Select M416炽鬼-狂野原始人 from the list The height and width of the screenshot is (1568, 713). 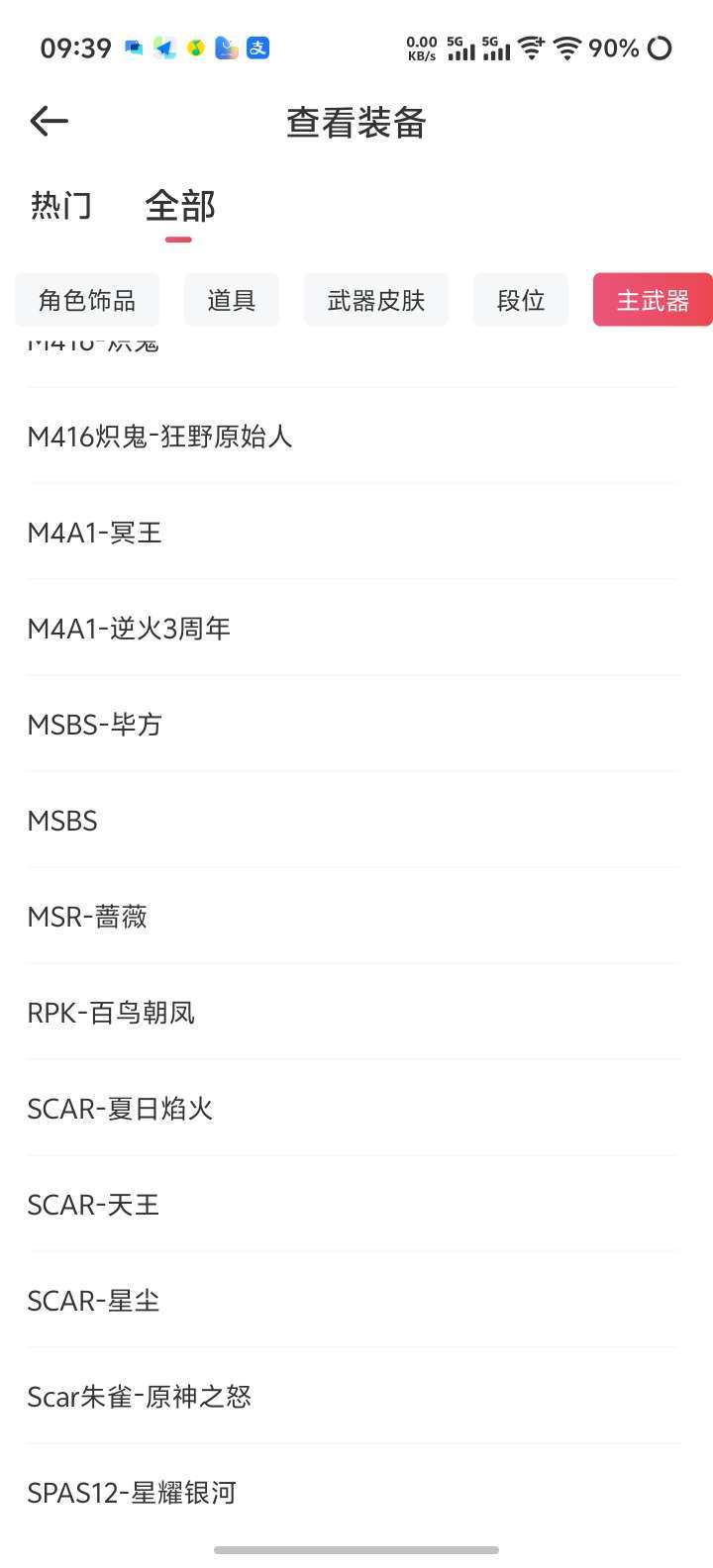[160, 437]
